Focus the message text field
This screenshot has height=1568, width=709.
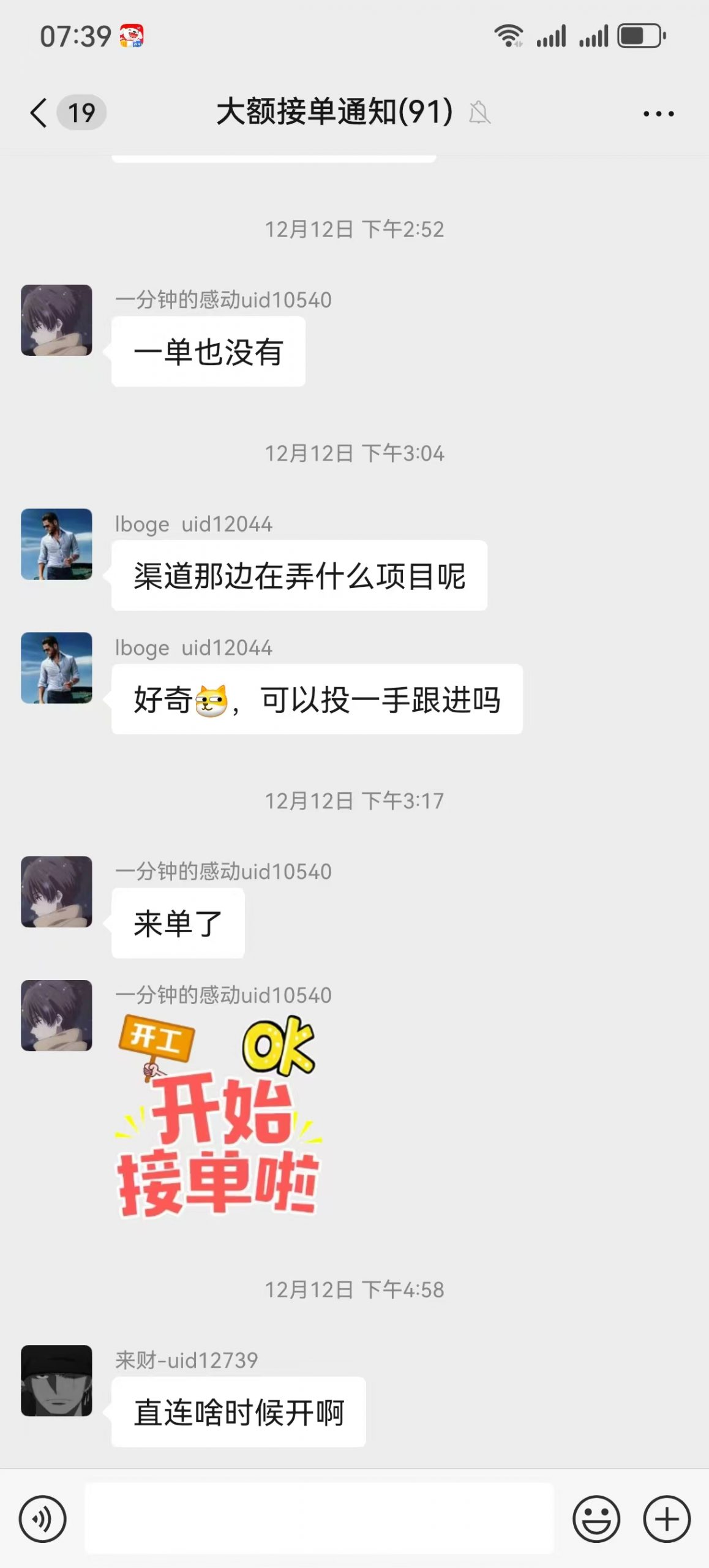pos(318,1518)
